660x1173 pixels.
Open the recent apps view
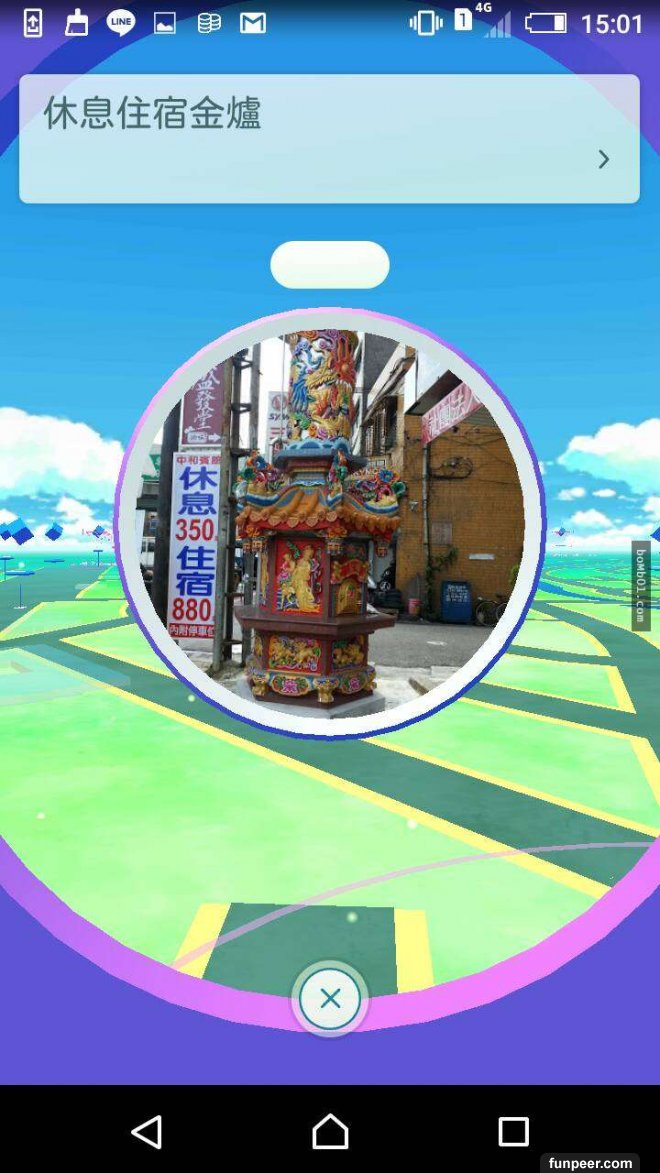(513, 1131)
